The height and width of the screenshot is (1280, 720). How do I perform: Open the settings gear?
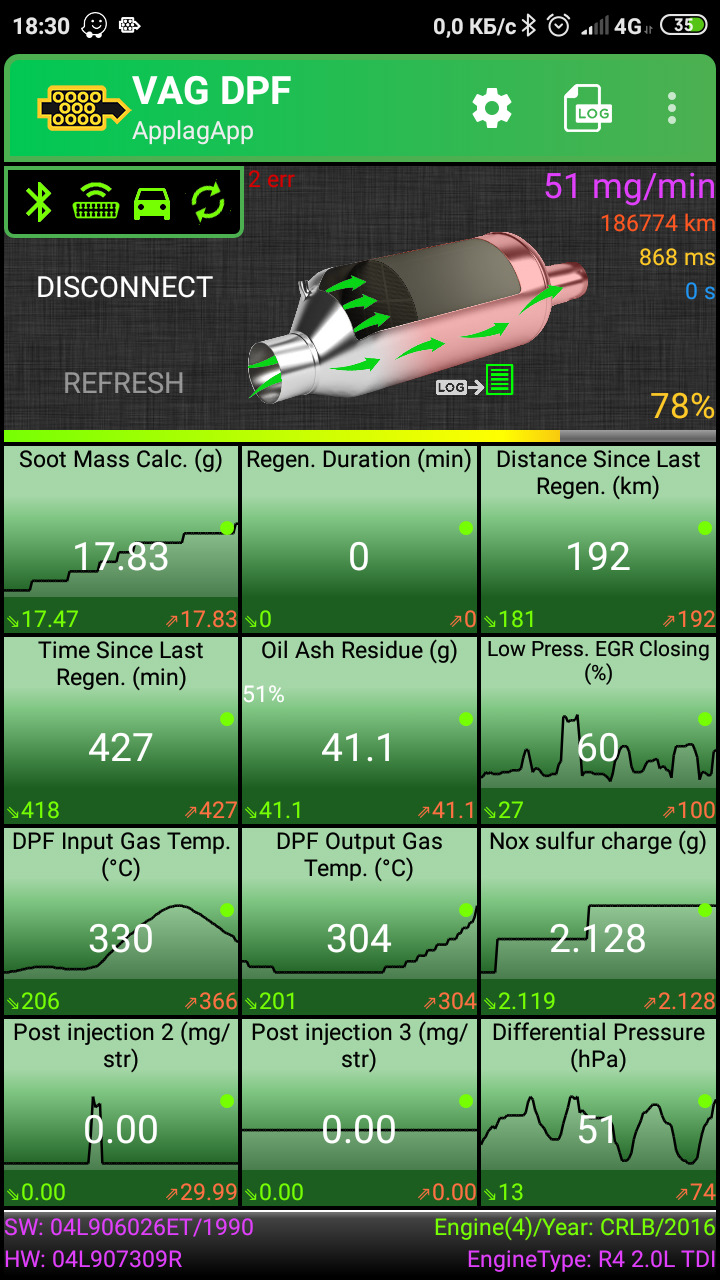tap(492, 108)
